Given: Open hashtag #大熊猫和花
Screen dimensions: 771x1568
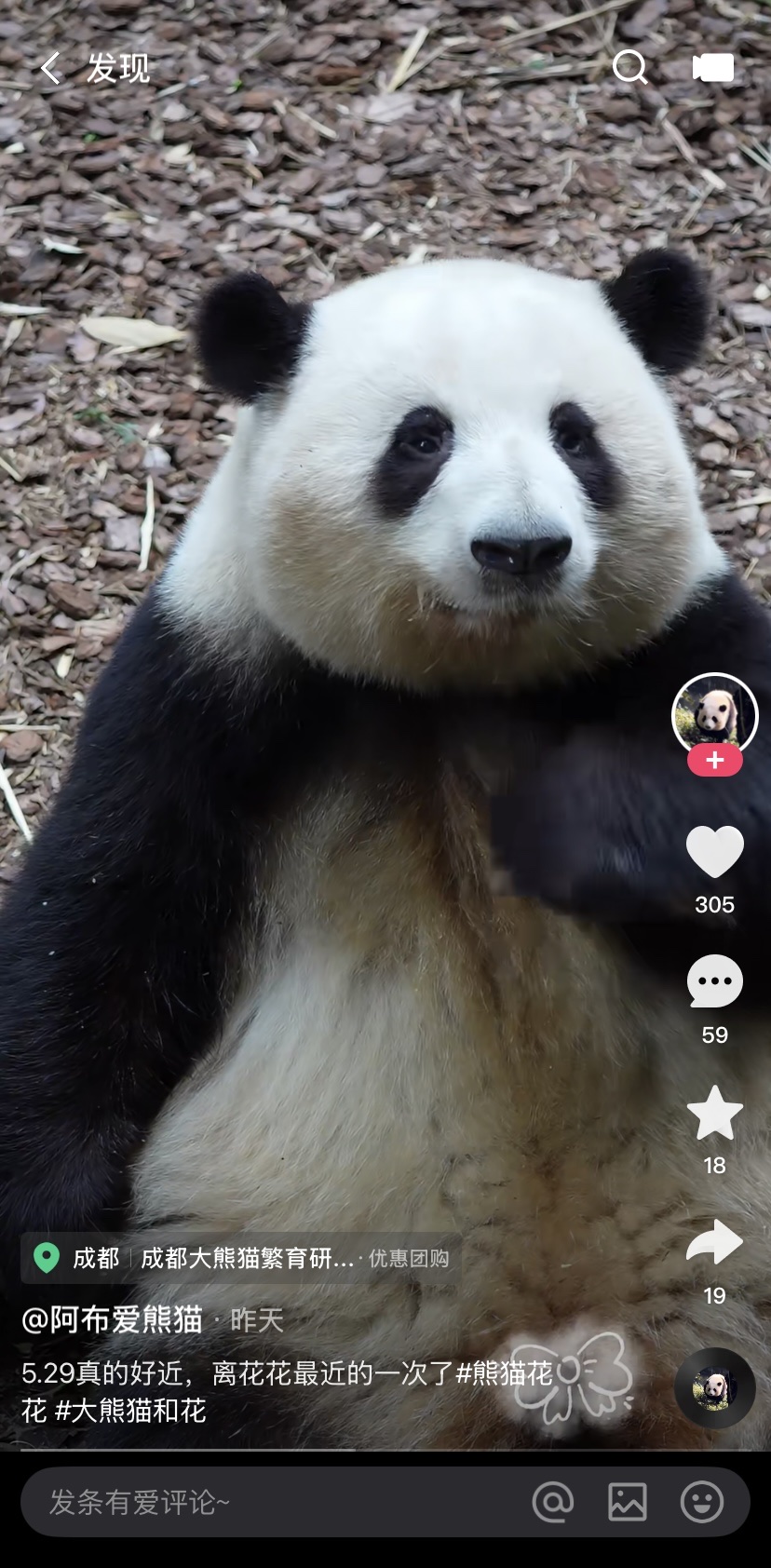Looking at the screenshot, I should [130, 1411].
